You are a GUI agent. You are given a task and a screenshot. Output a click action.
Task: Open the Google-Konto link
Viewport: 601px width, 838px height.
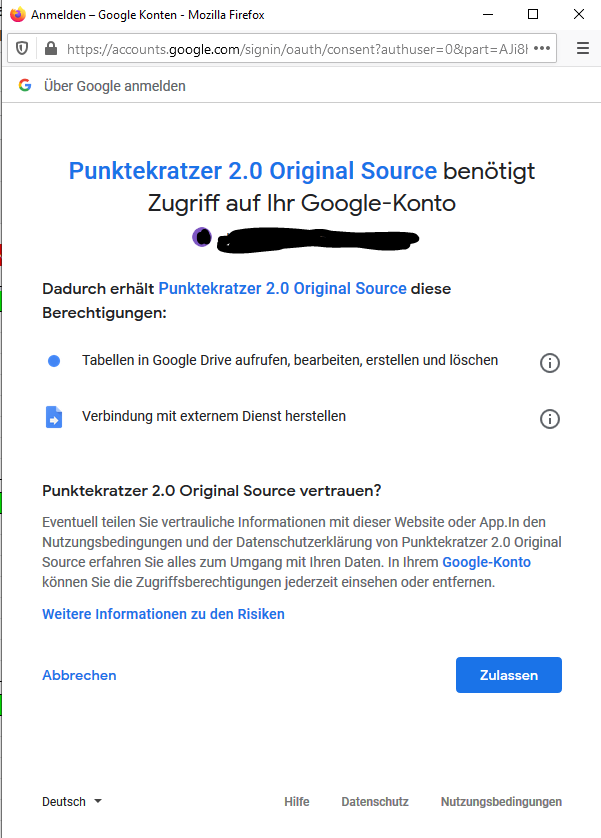[486, 562]
